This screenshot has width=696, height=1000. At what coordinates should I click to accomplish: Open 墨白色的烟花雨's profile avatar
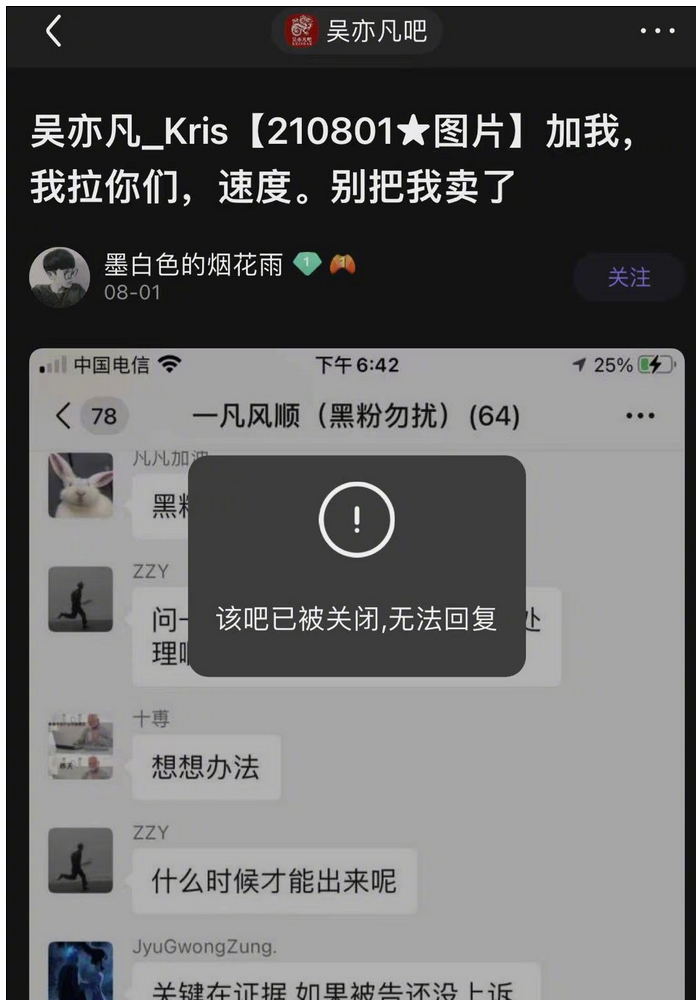pos(59,277)
